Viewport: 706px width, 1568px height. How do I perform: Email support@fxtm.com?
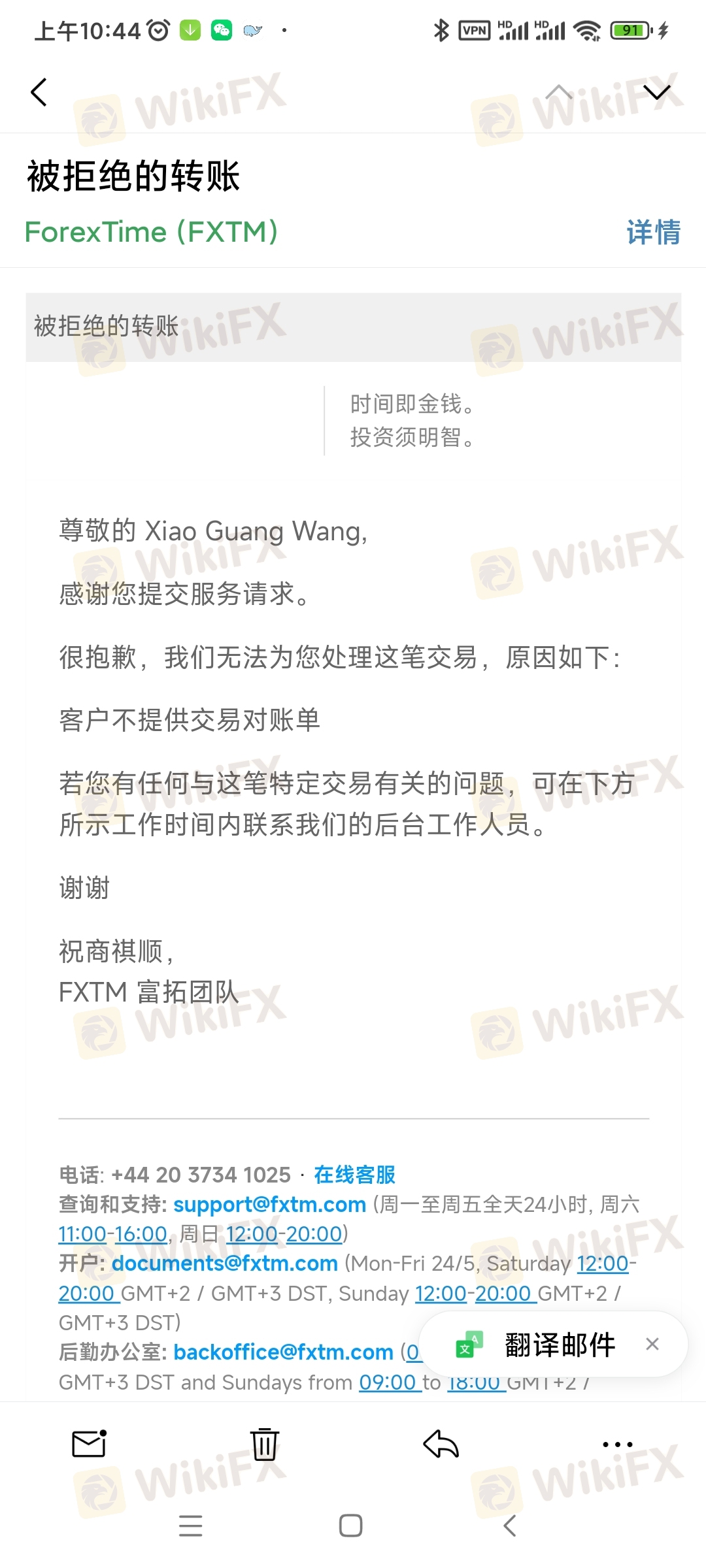[269, 1204]
